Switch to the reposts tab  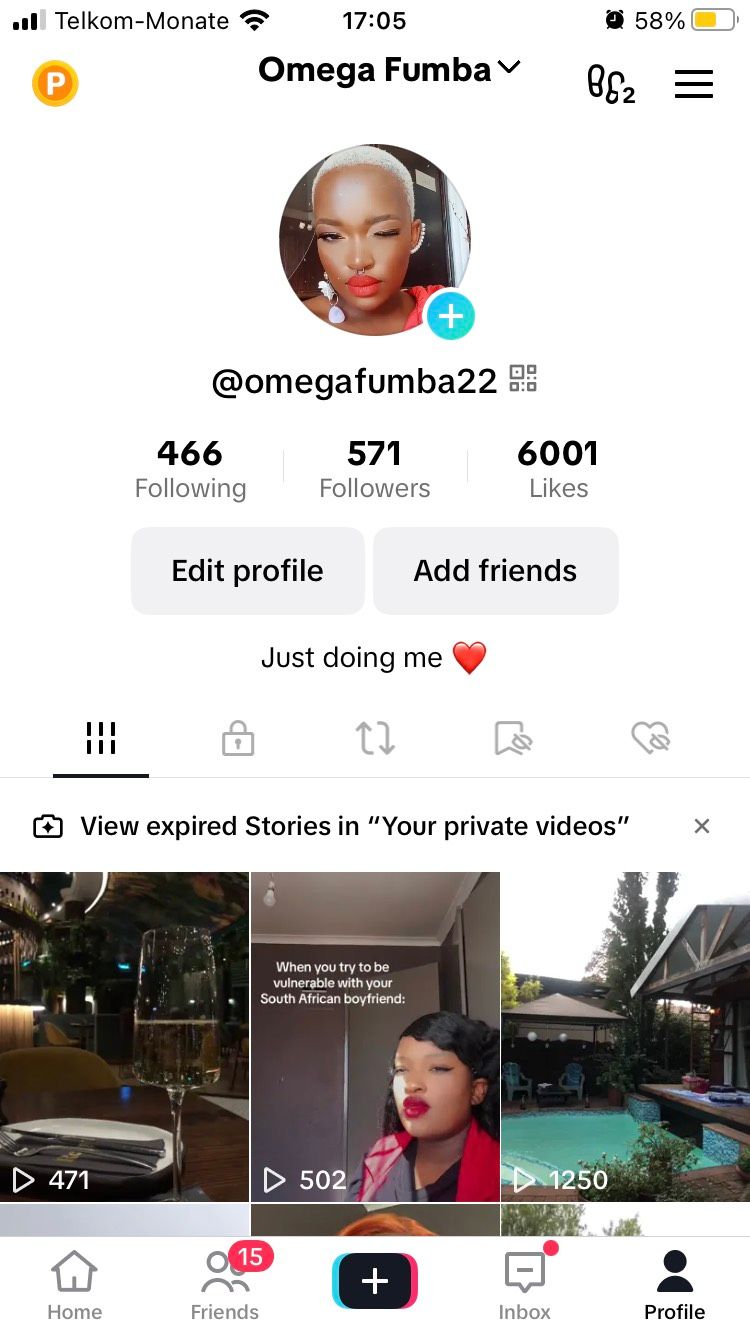click(375, 739)
